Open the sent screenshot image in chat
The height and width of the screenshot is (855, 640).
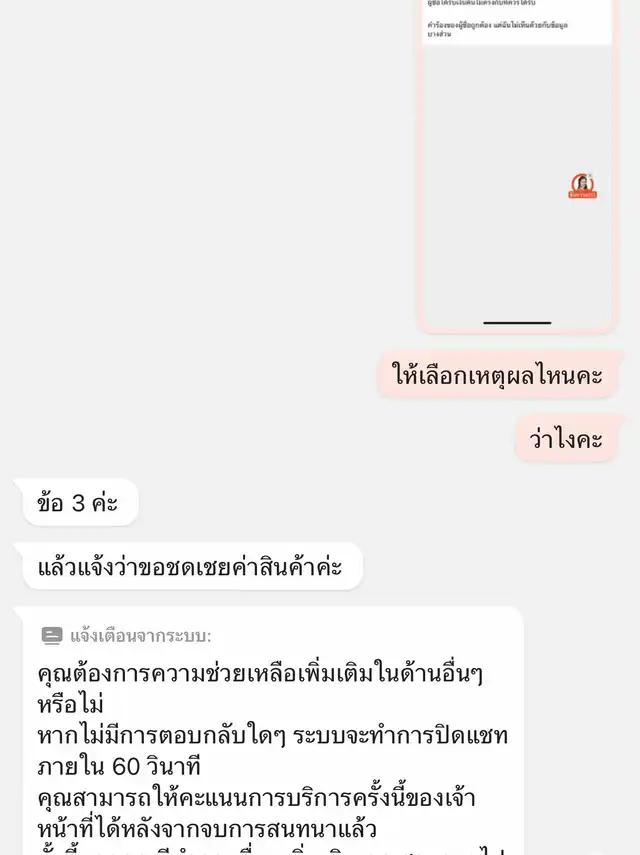pyautogui.click(x=517, y=165)
